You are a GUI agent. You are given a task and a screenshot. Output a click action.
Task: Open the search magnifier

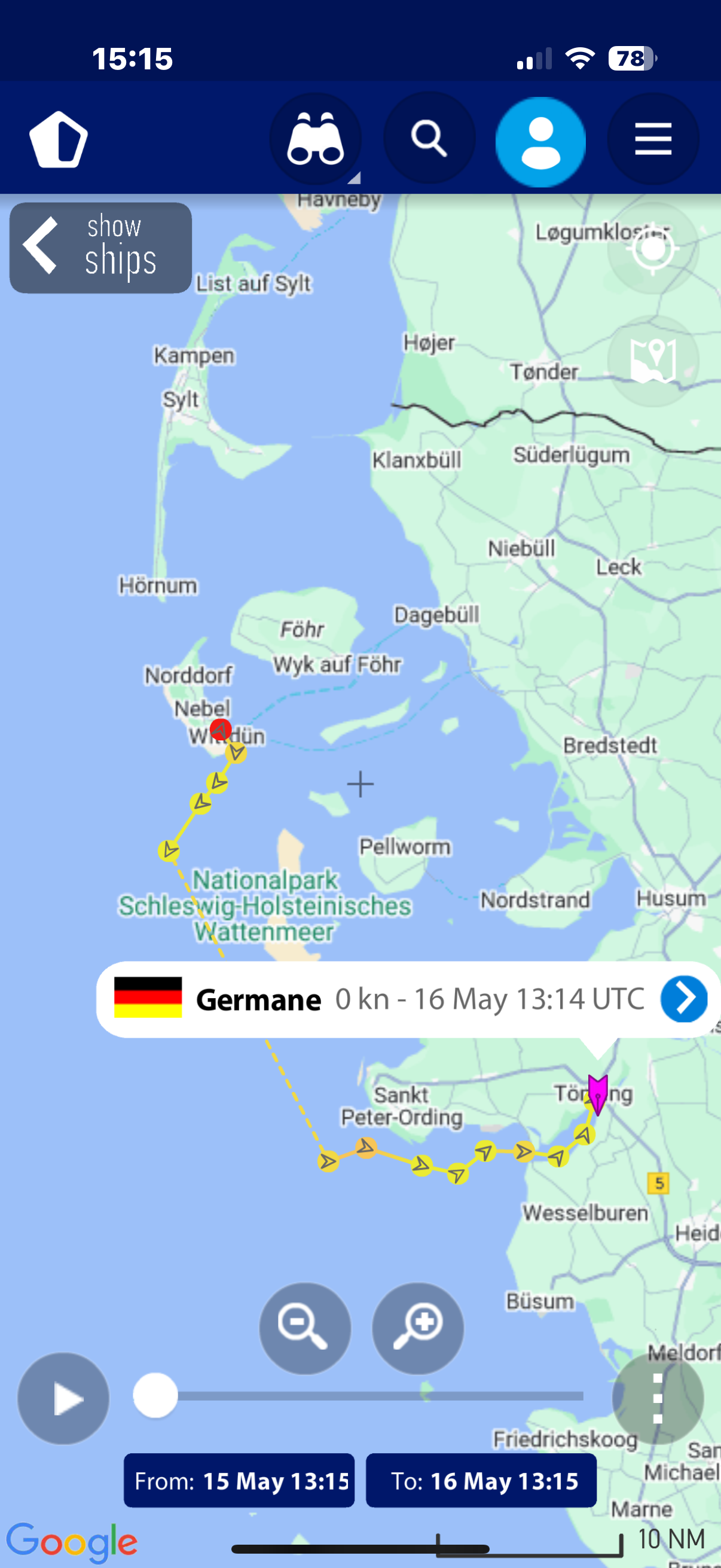tap(429, 139)
